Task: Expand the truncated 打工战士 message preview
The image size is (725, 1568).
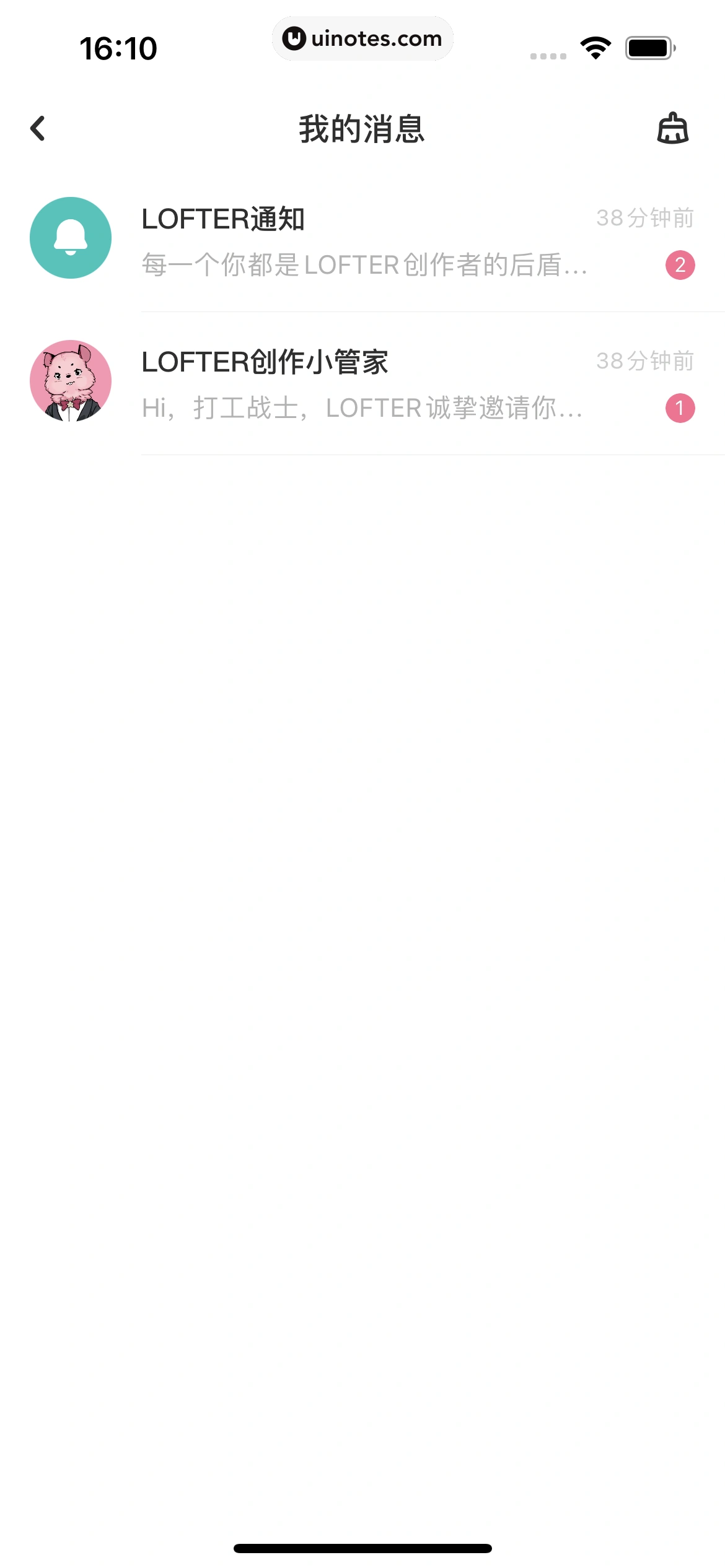Action: pyautogui.click(x=362, y=409)
